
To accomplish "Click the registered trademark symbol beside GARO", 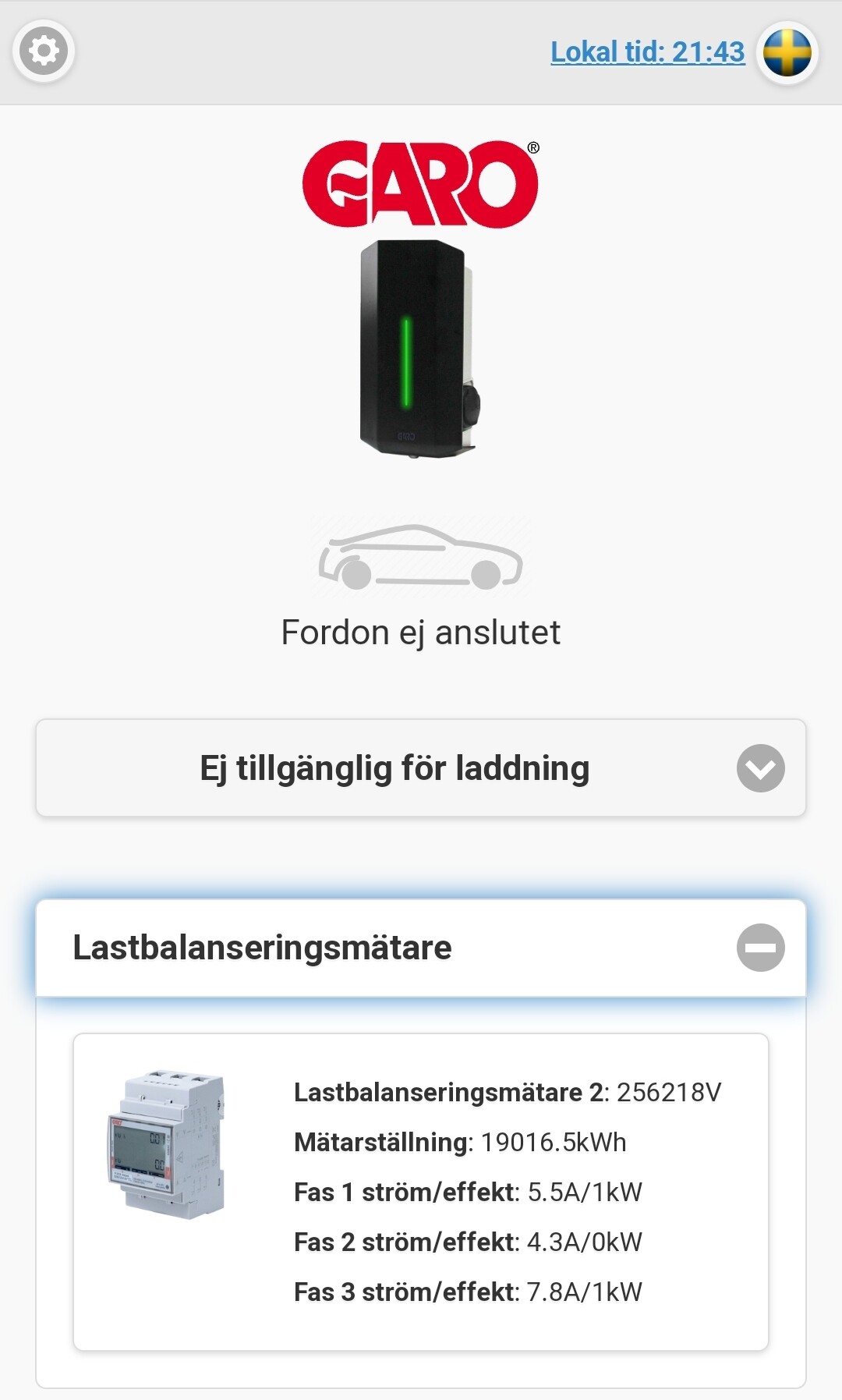I will coord(534,147).
